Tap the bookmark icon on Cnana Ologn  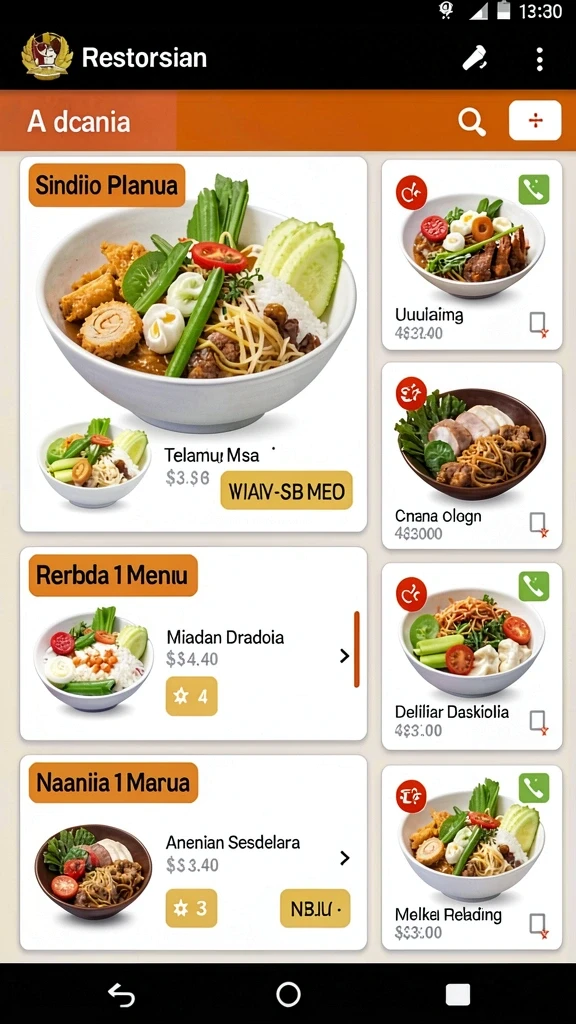click(x=538, y=524)
